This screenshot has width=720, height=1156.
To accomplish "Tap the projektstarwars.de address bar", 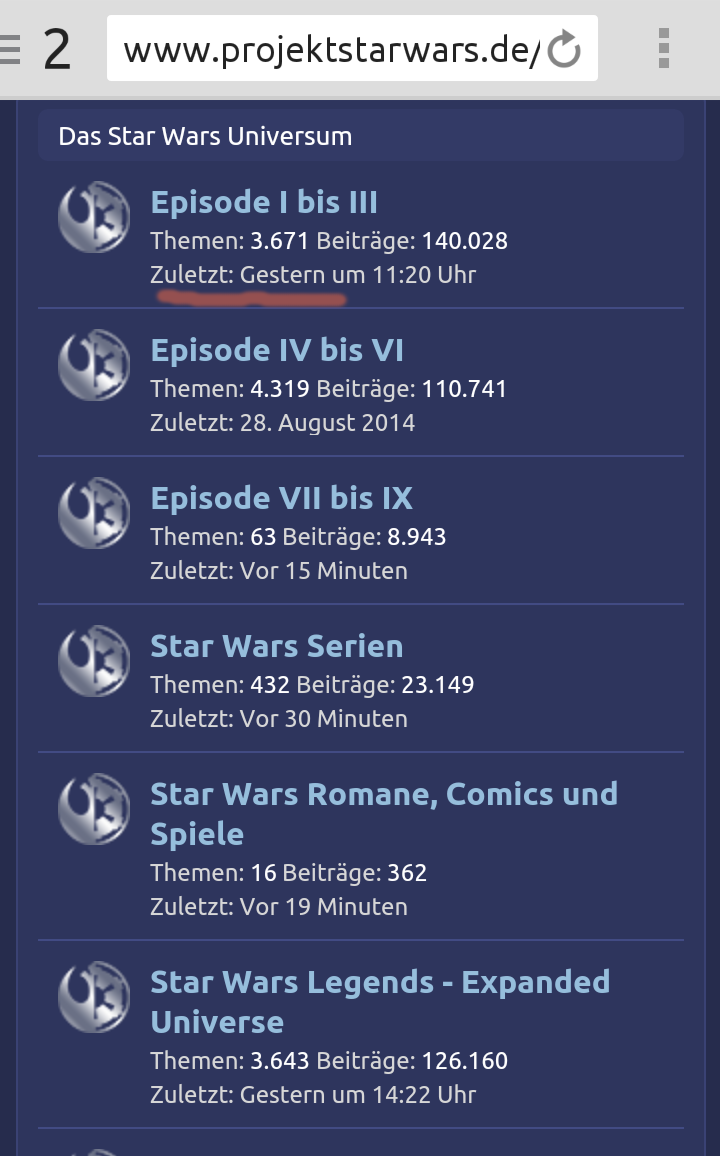I will [330, 49].
